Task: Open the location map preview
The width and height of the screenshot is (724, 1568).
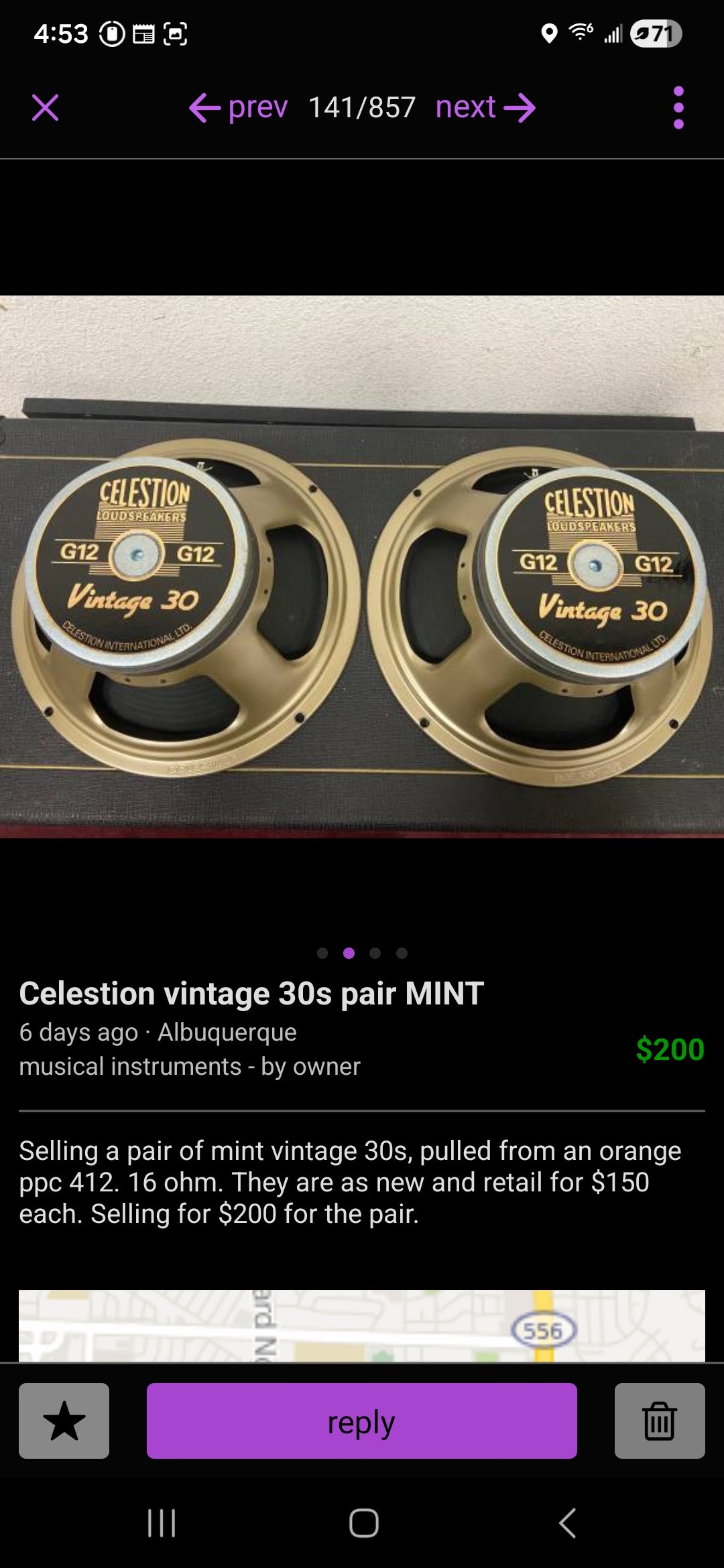Action: point(362,1325)
